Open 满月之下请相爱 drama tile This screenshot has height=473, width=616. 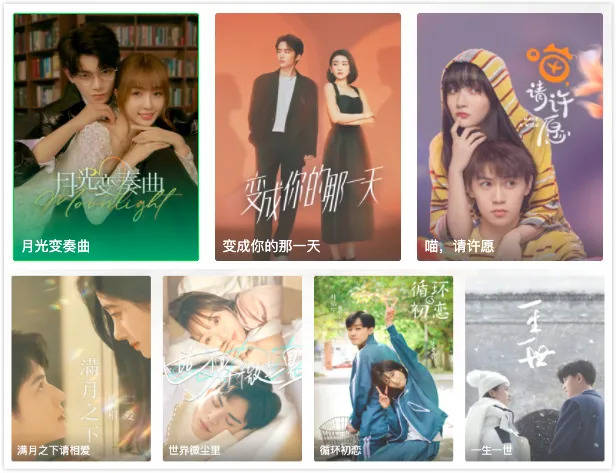pyautogui.click(x=81, y=368)
